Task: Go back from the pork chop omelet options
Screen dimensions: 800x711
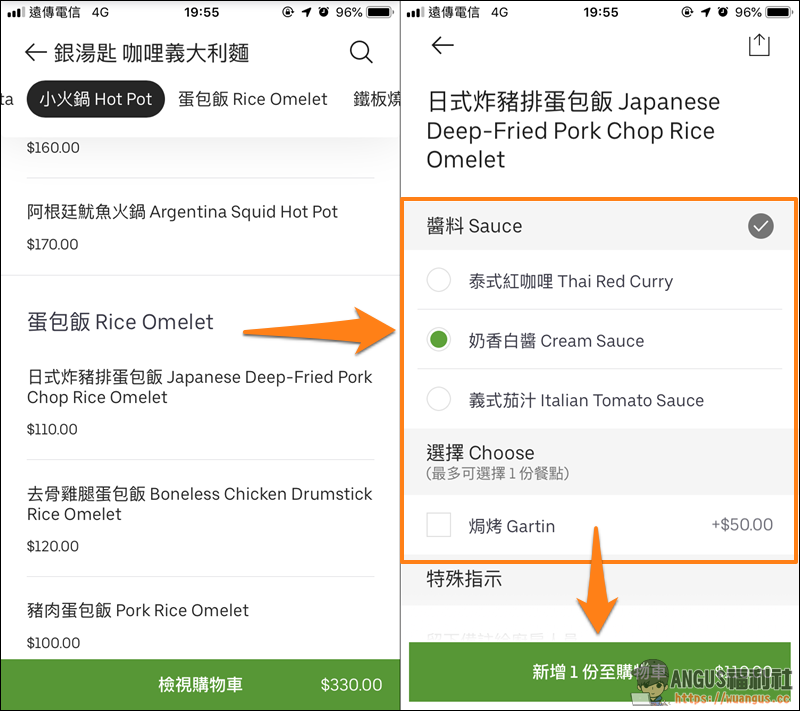Action: pos(442,45)
